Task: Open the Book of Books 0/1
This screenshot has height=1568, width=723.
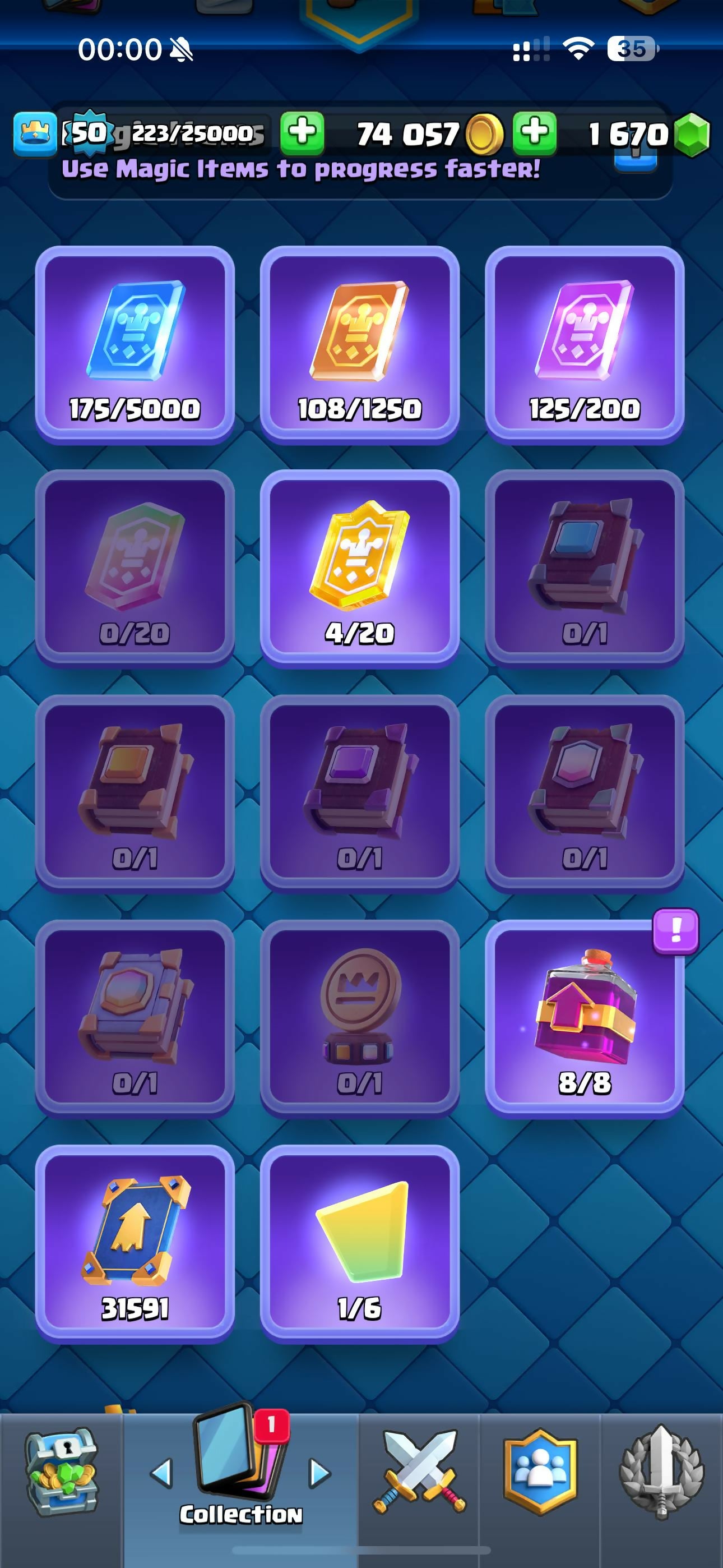Action: coord(135,1018)
